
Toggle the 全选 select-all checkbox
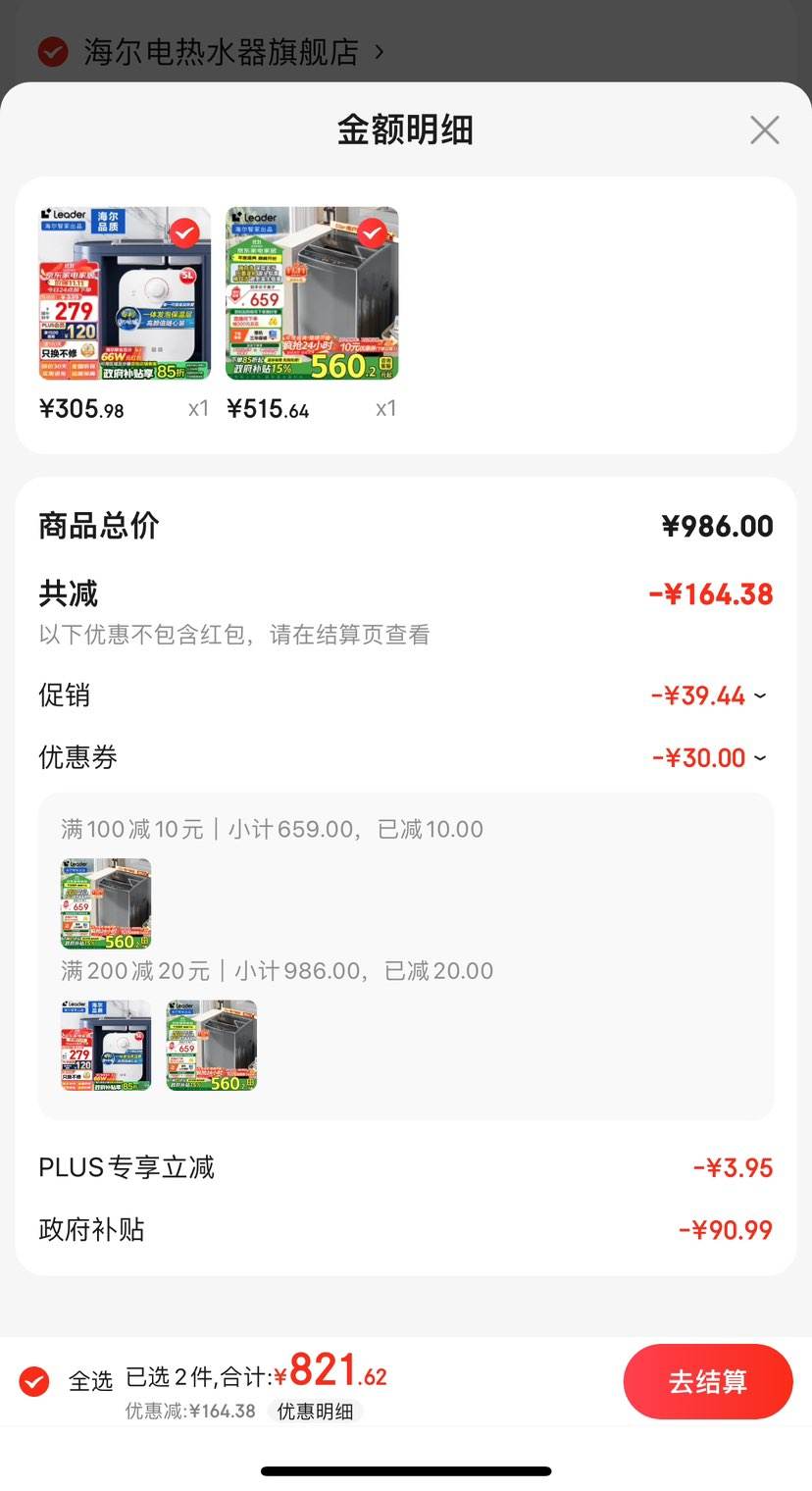(34, 1381)
